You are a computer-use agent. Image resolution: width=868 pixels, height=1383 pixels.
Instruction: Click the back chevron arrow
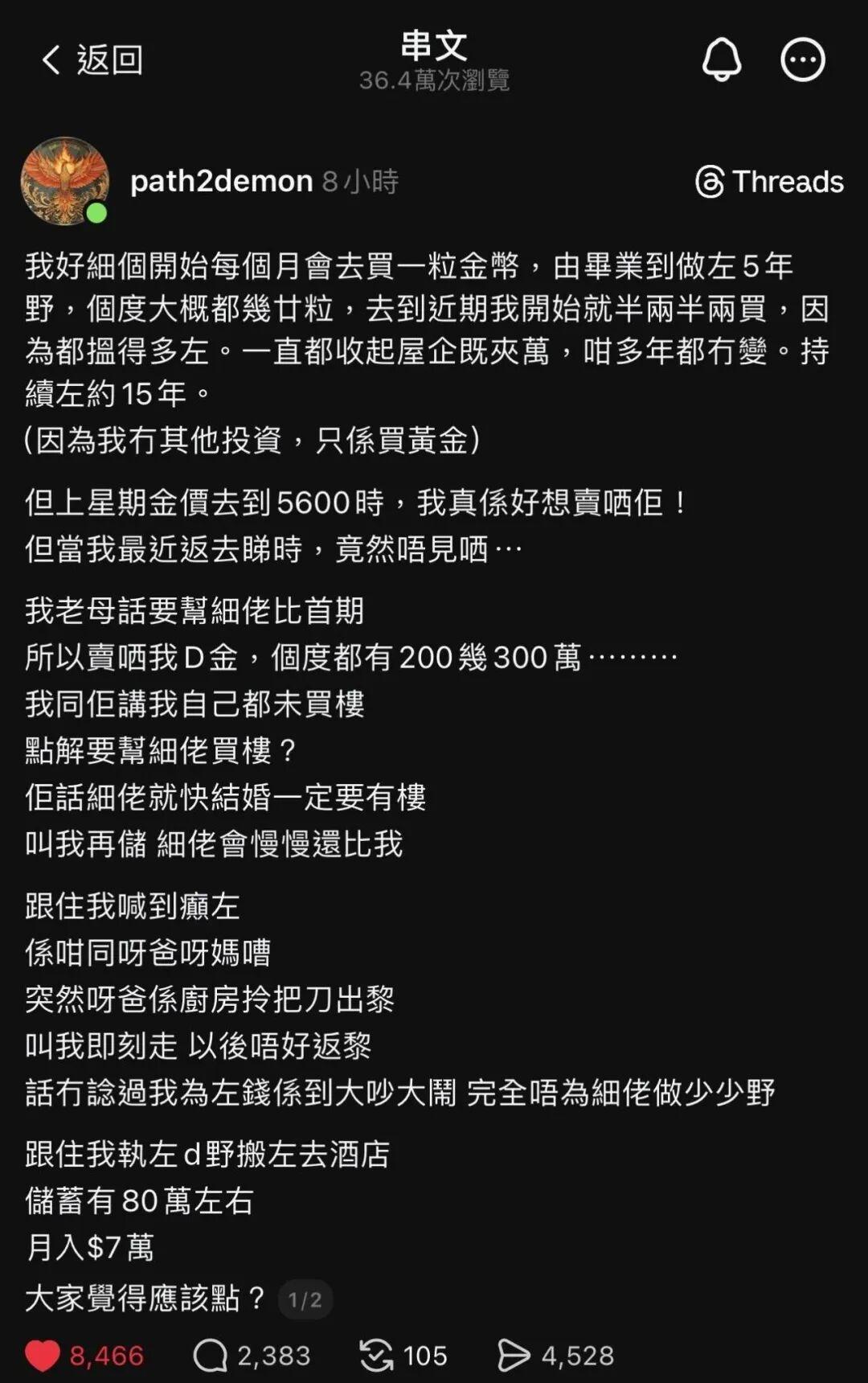coord(51,59)
